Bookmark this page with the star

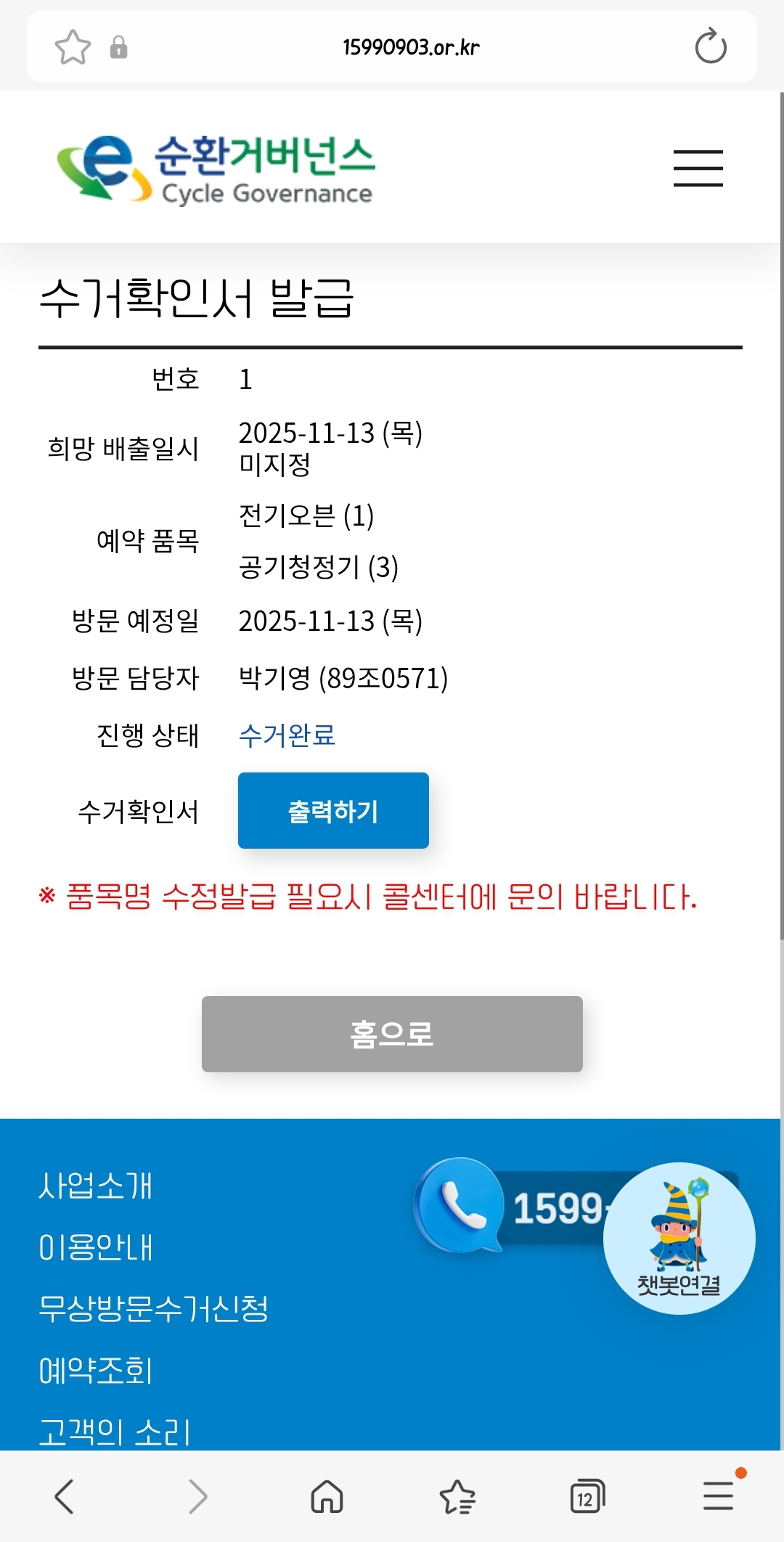[73, 47]
